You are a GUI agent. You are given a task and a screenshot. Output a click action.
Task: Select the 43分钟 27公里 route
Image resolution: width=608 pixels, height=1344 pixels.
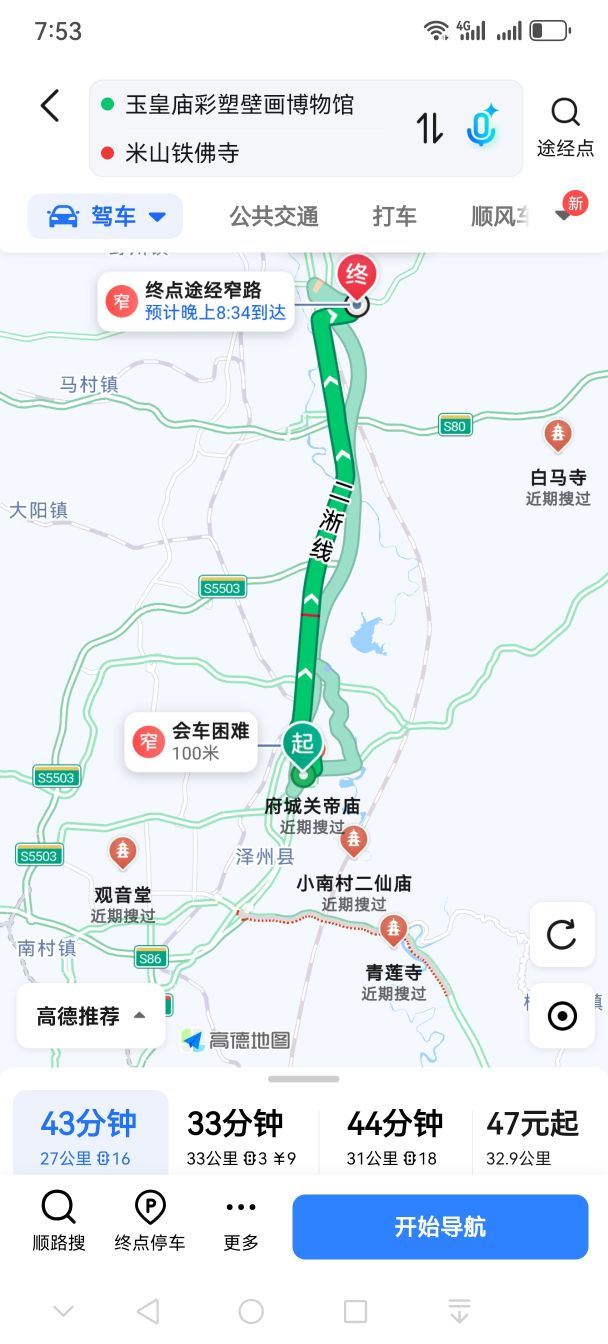(89, 1136)
